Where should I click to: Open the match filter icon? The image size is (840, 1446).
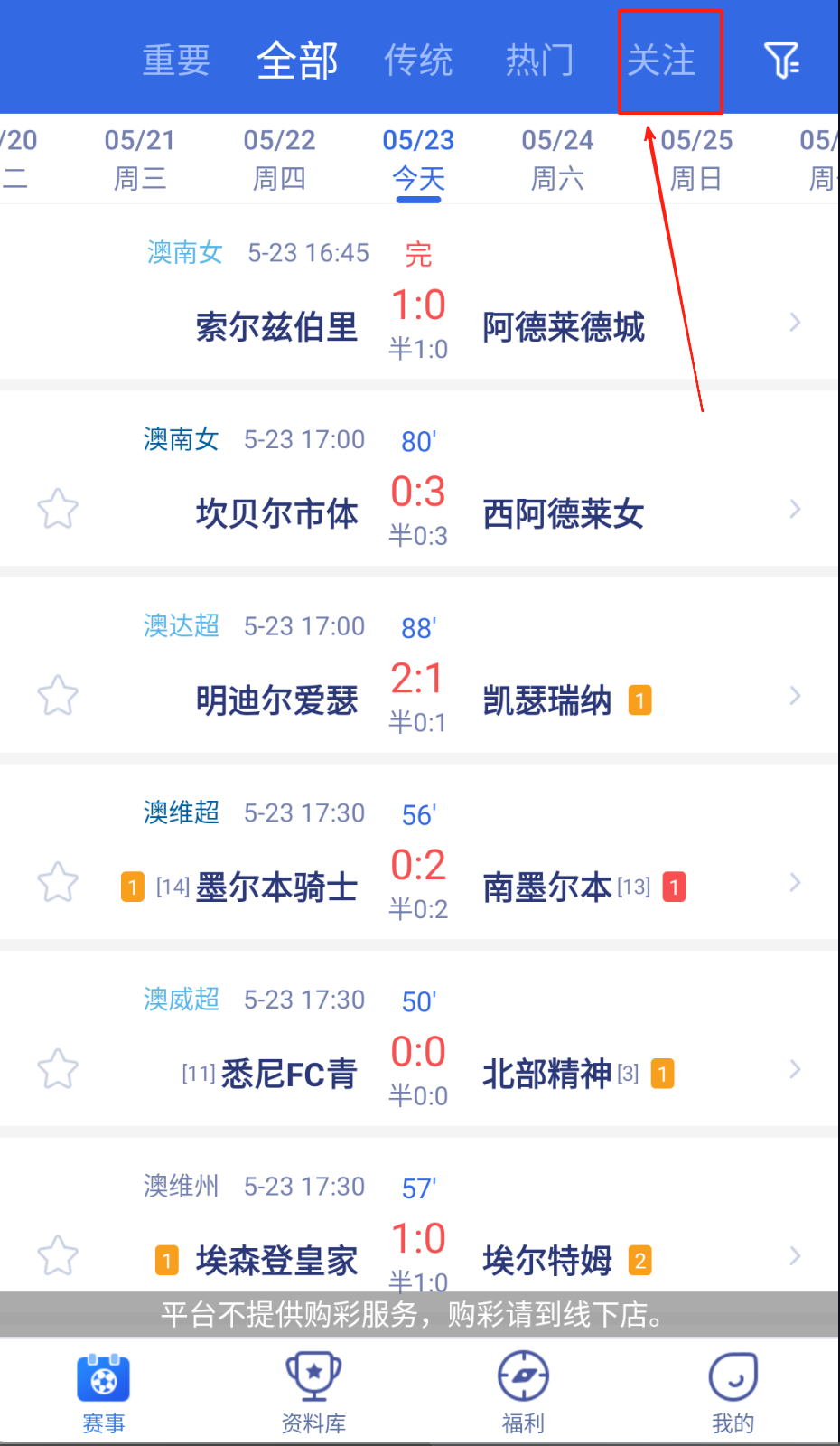coord(781,61)
